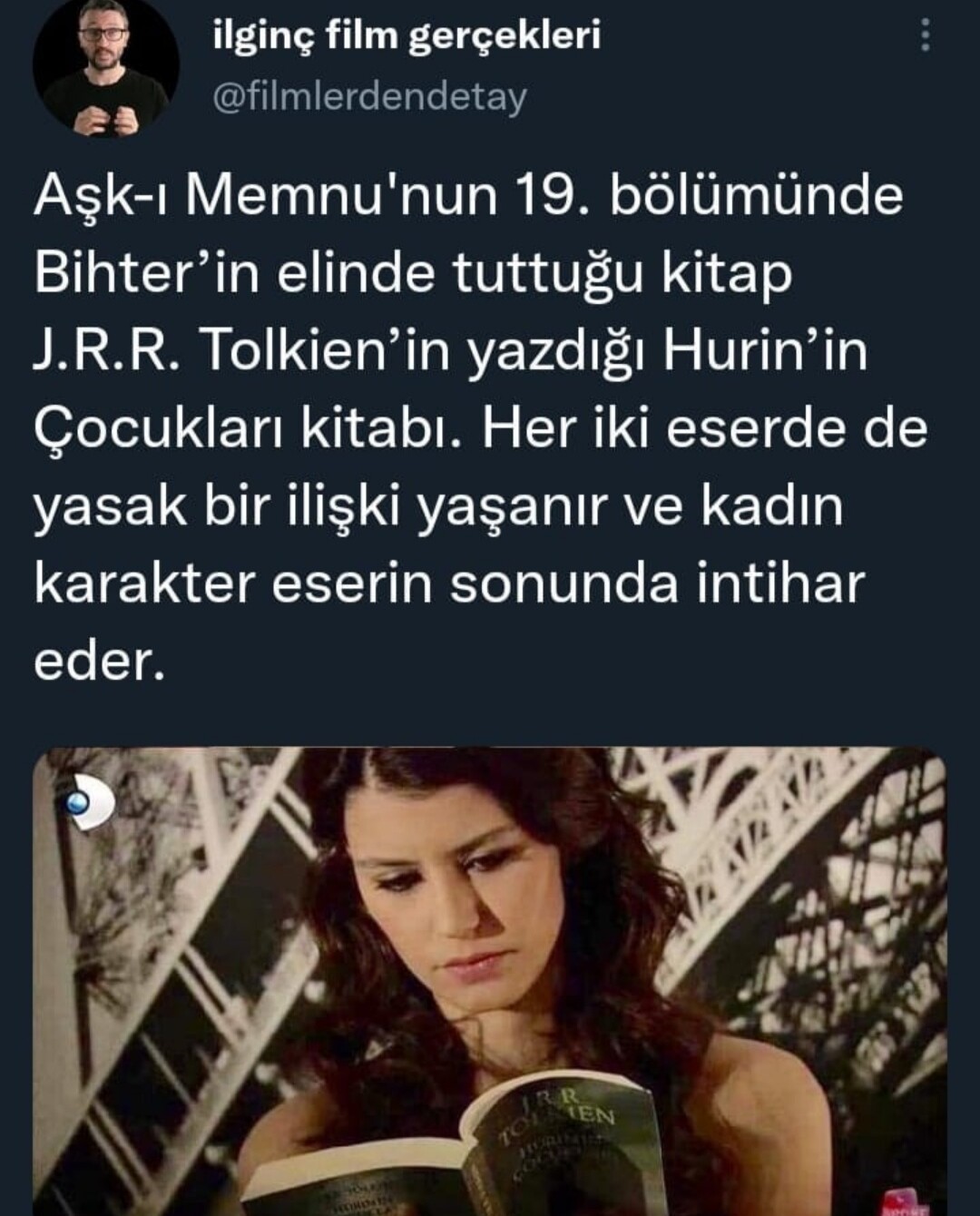Open ilginç film gerçekleri profile avatar
The height and width of the screenshot is (1216, 980).
click(105, 68)
